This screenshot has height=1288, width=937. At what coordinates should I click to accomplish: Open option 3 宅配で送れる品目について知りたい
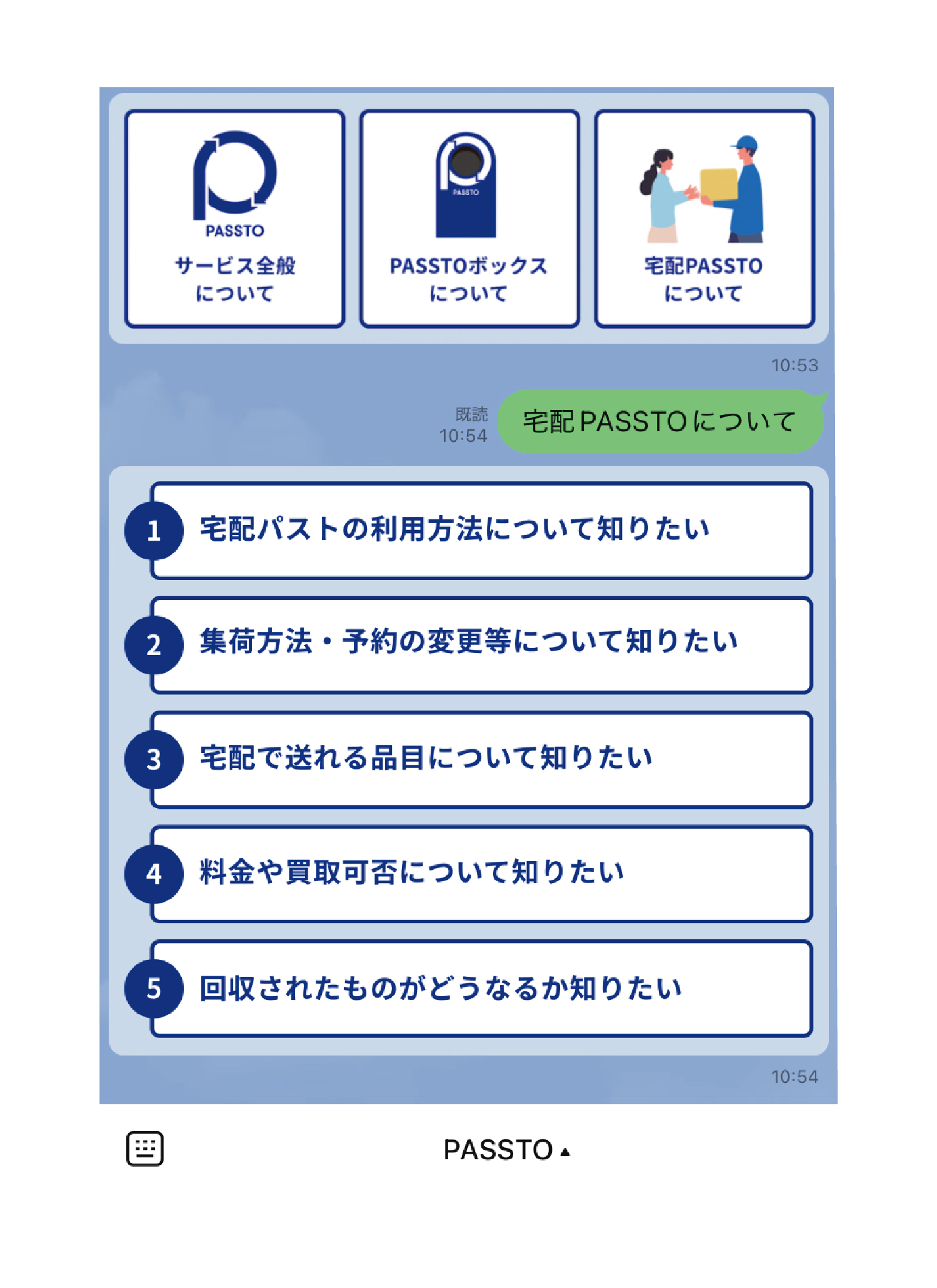pos(481,759)
